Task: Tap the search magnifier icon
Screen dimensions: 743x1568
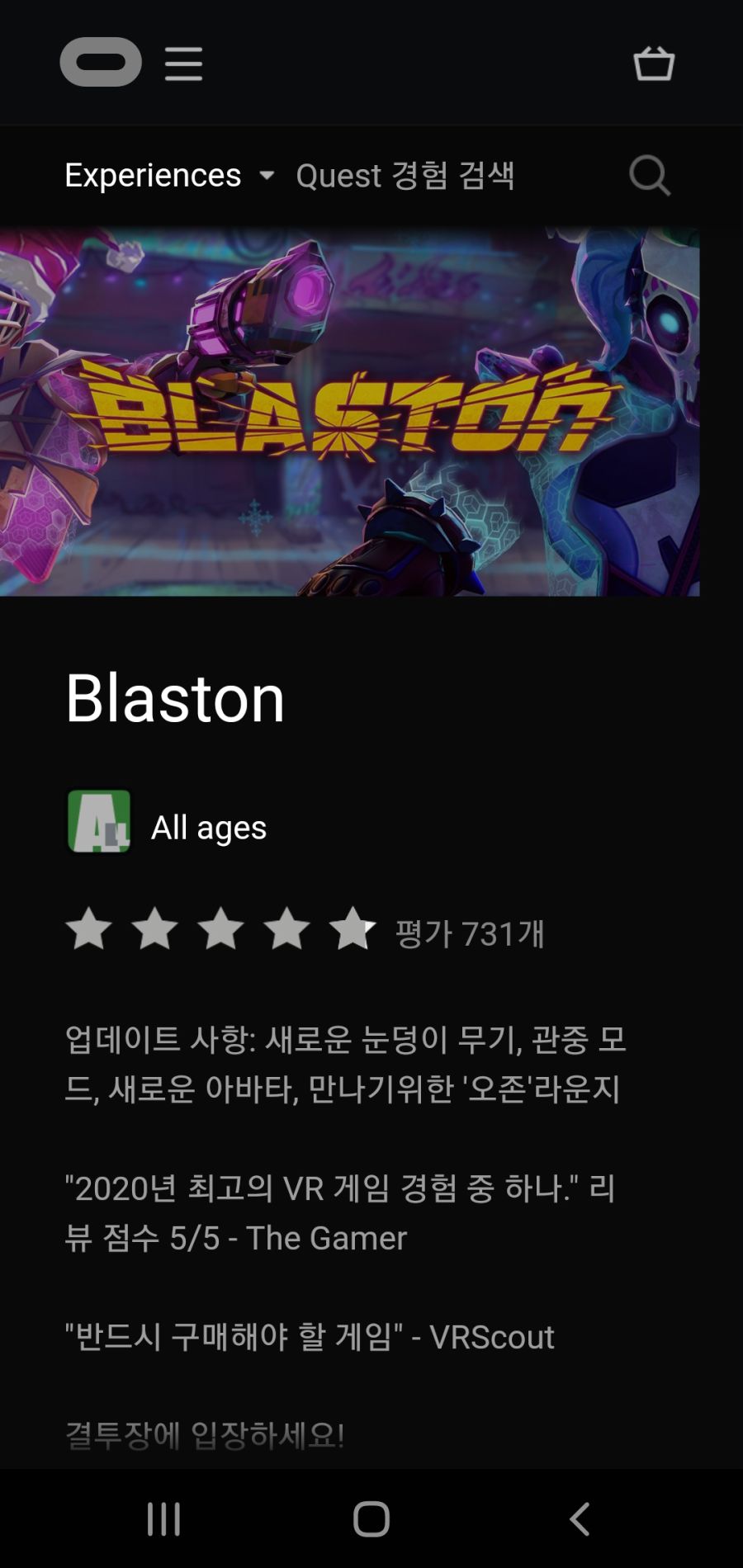Action: click(650, 175)
